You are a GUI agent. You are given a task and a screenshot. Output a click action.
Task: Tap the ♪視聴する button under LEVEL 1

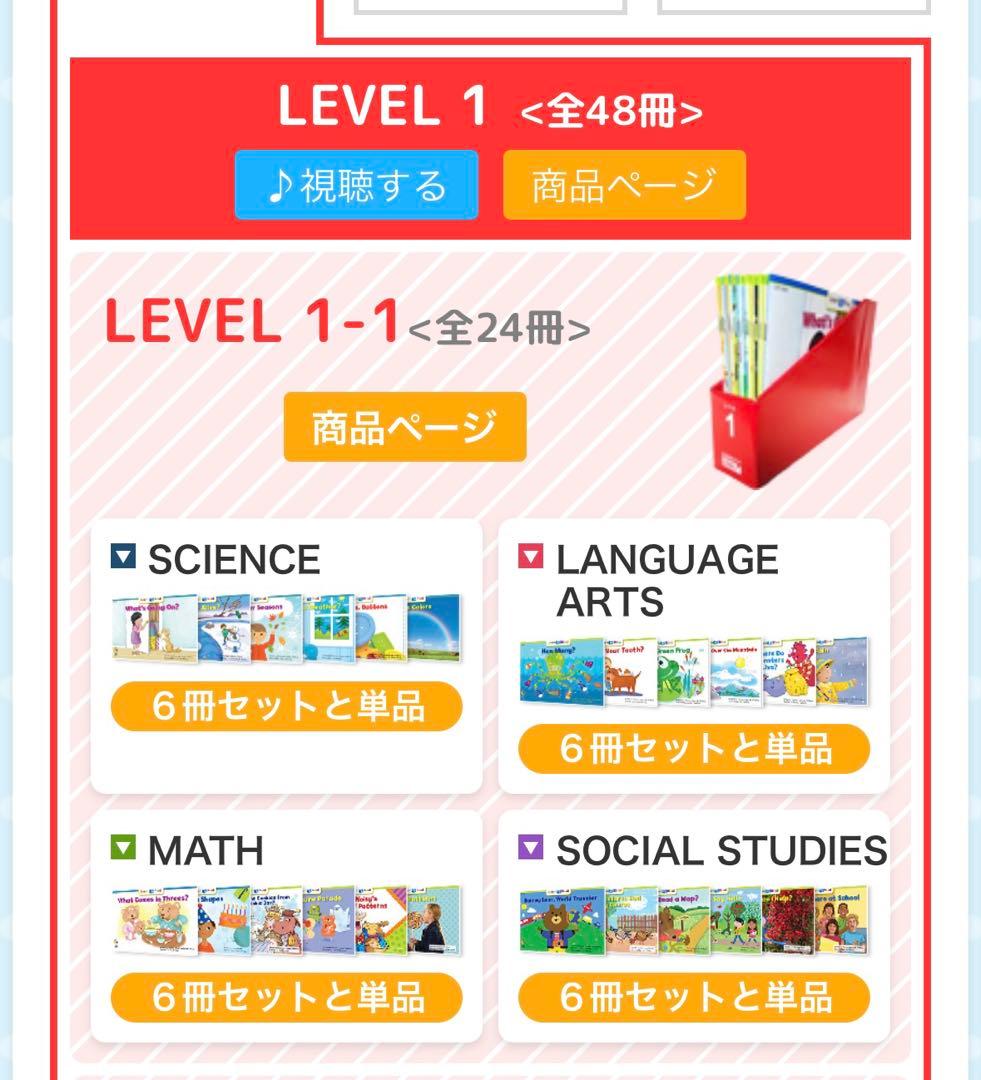pos(356,185)
